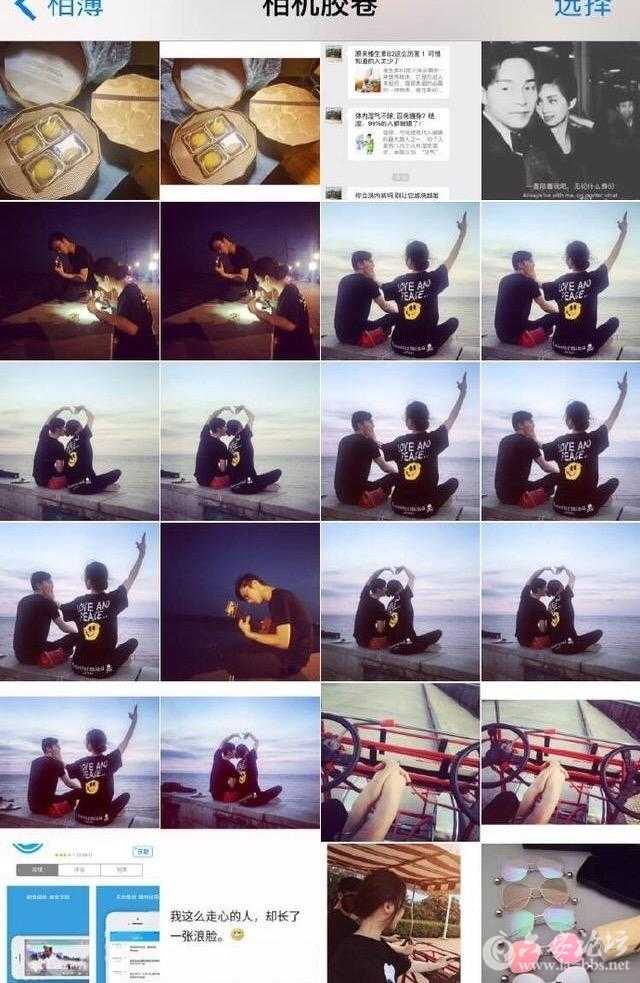Open the article screenshot thumbnail with text posts

[399, 120]
